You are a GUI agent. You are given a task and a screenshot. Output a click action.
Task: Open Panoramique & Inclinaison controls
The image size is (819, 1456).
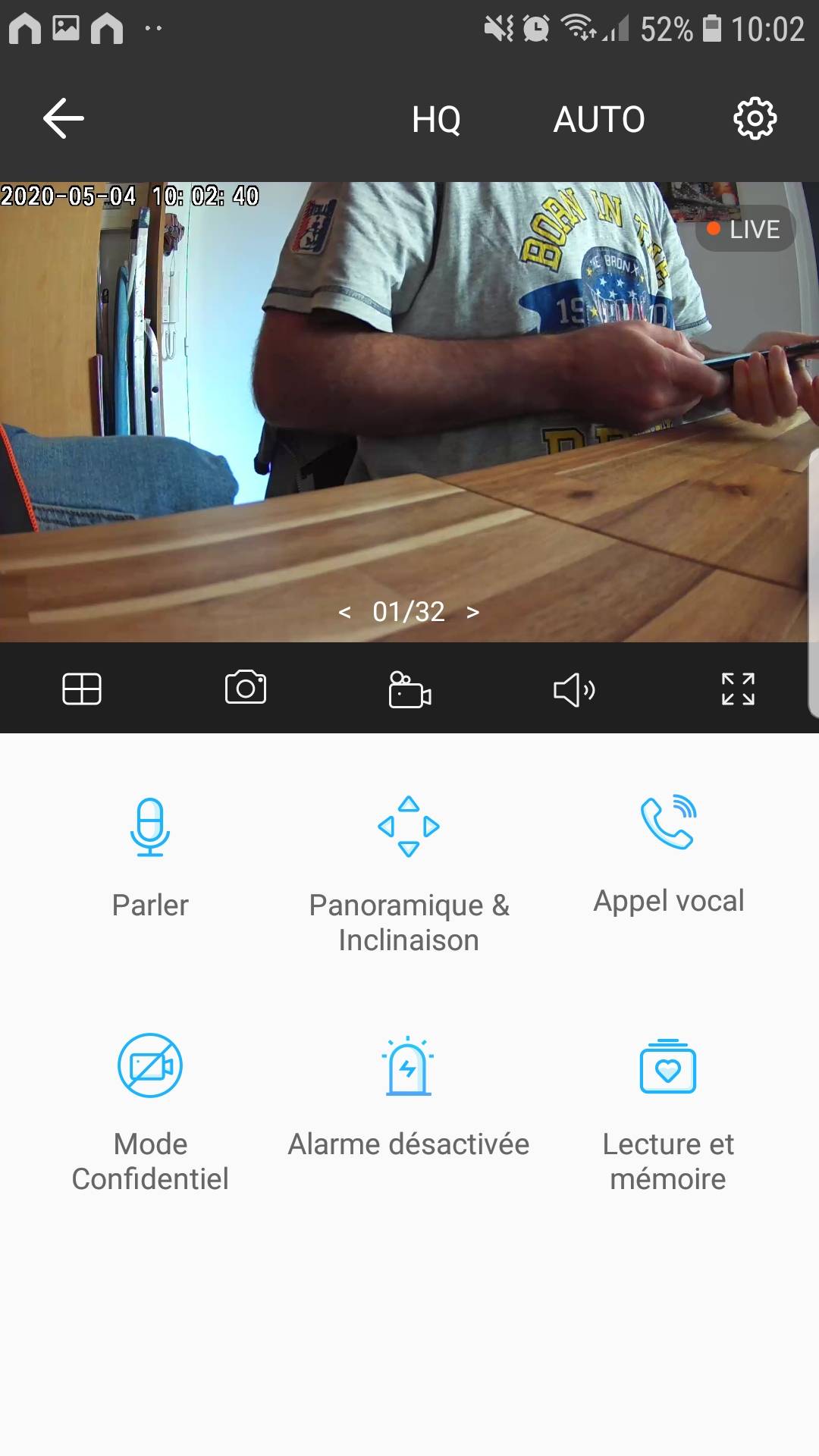409,874
